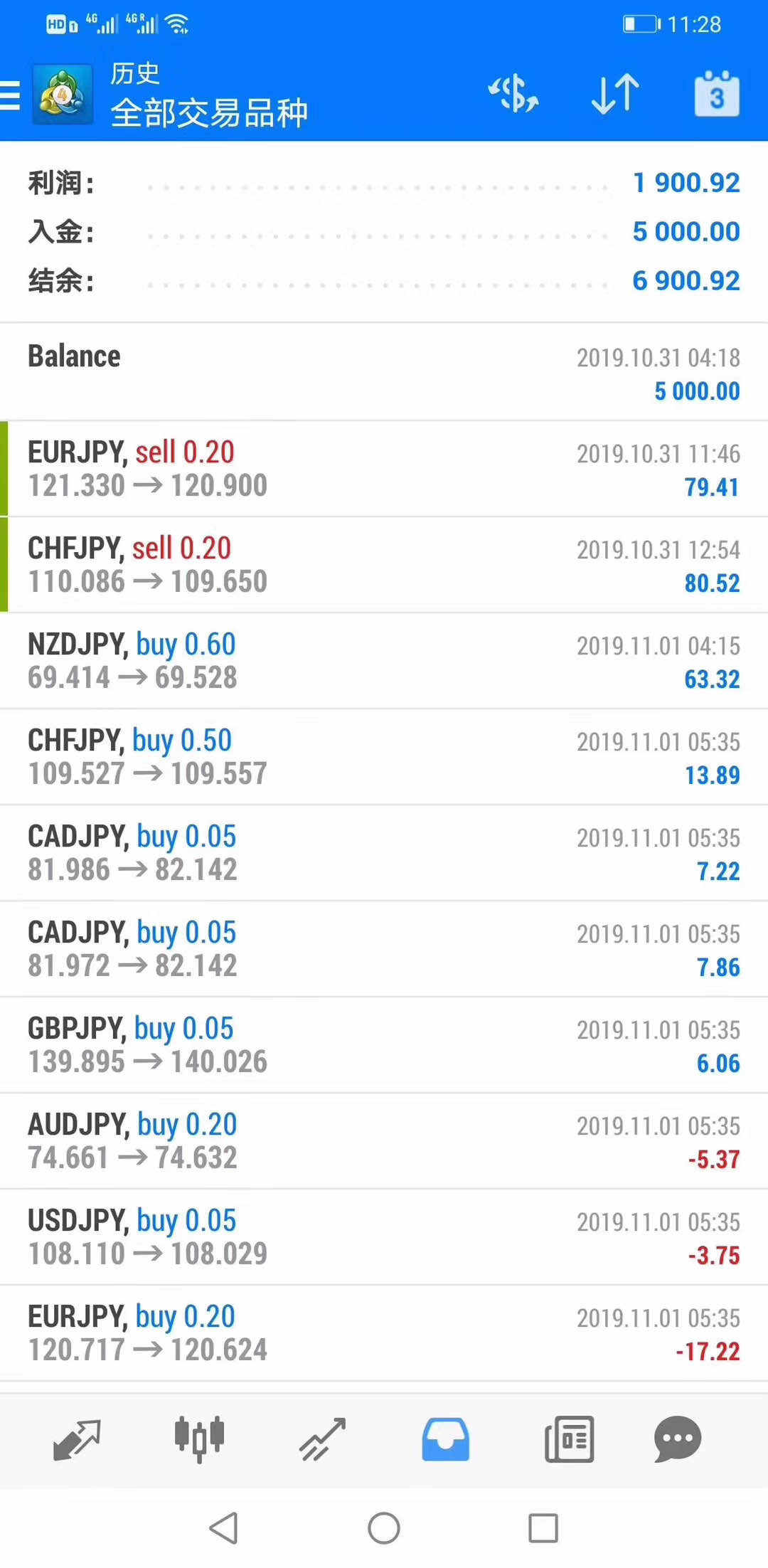Open the CHFJPY buy 0.50 trade details

pos(384,757)
